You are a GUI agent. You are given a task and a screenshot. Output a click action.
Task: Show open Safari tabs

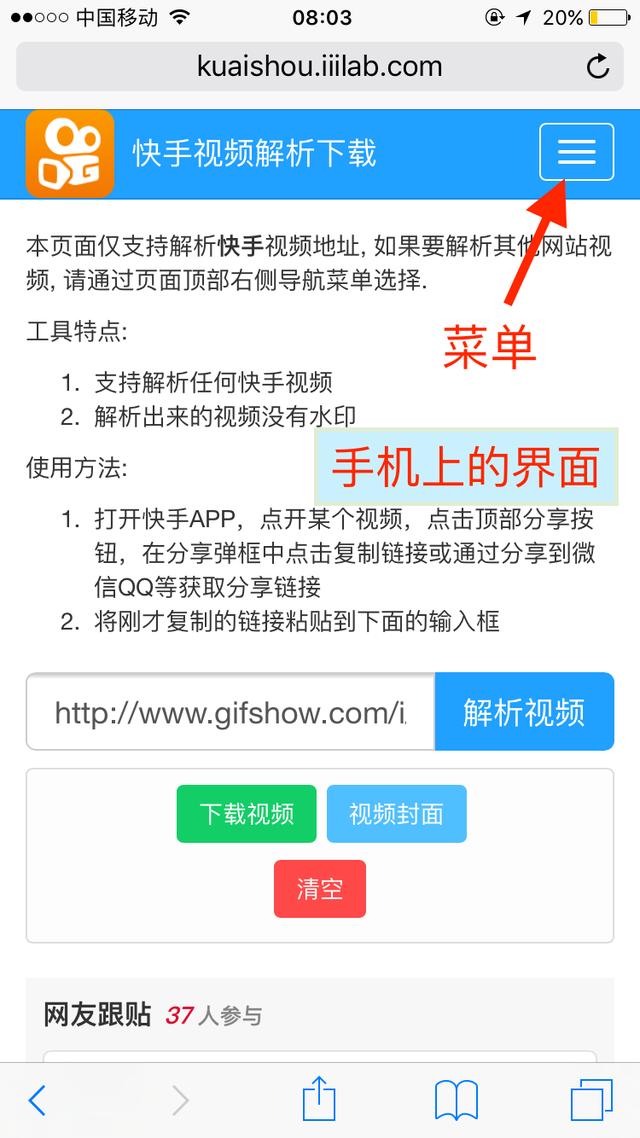(591, 1100)
